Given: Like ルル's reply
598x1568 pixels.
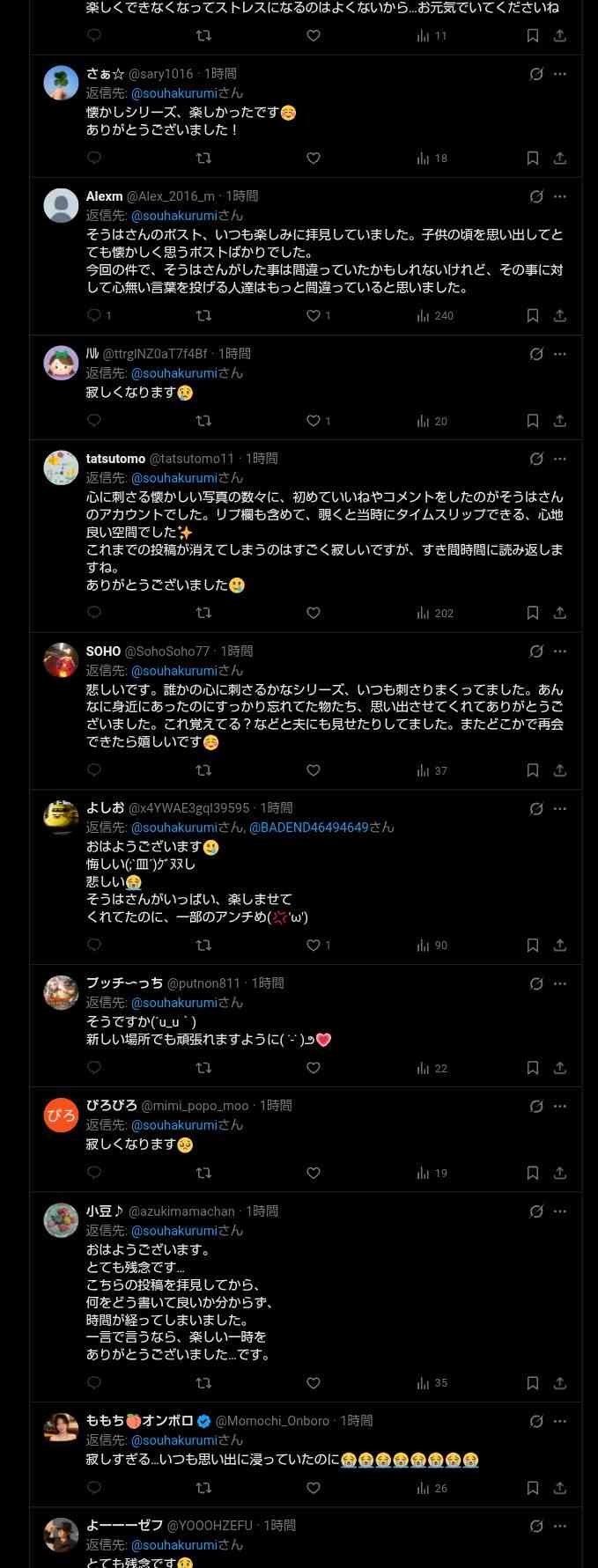Looking at the screenshot, I should pos(314,421).
